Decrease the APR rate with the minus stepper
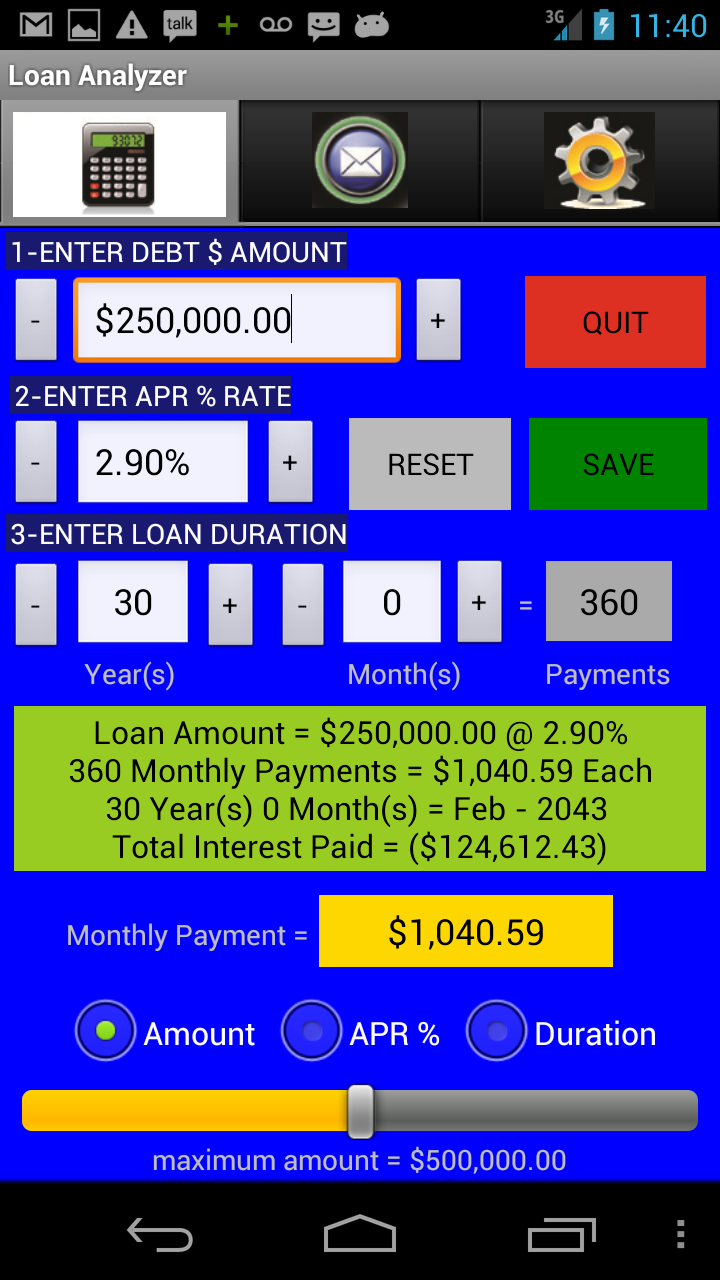720x1280 pixels. click(36, 462)
